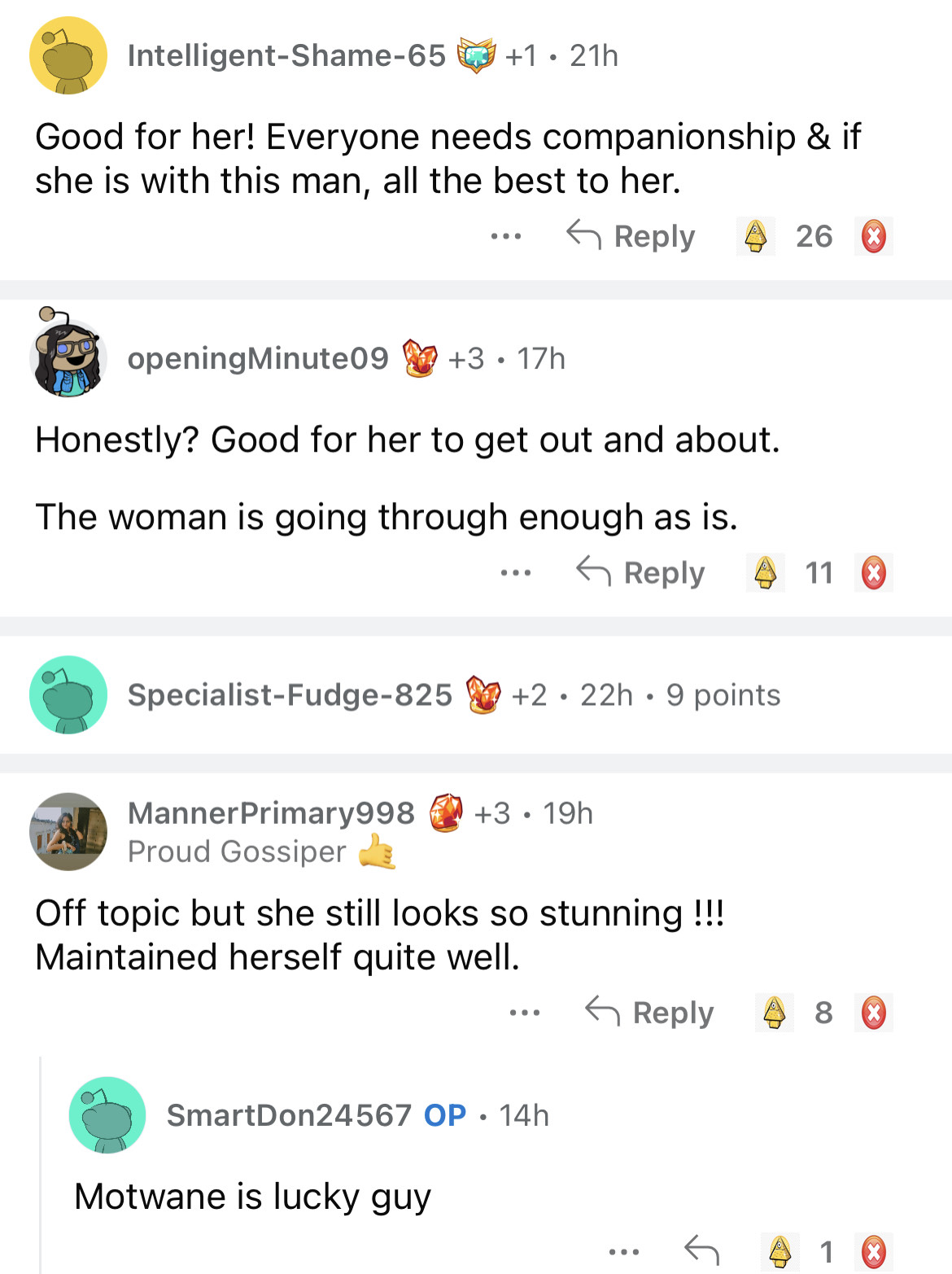
Task: Downvote openingMinute09's comment
Action: click(x=873, y=572)
